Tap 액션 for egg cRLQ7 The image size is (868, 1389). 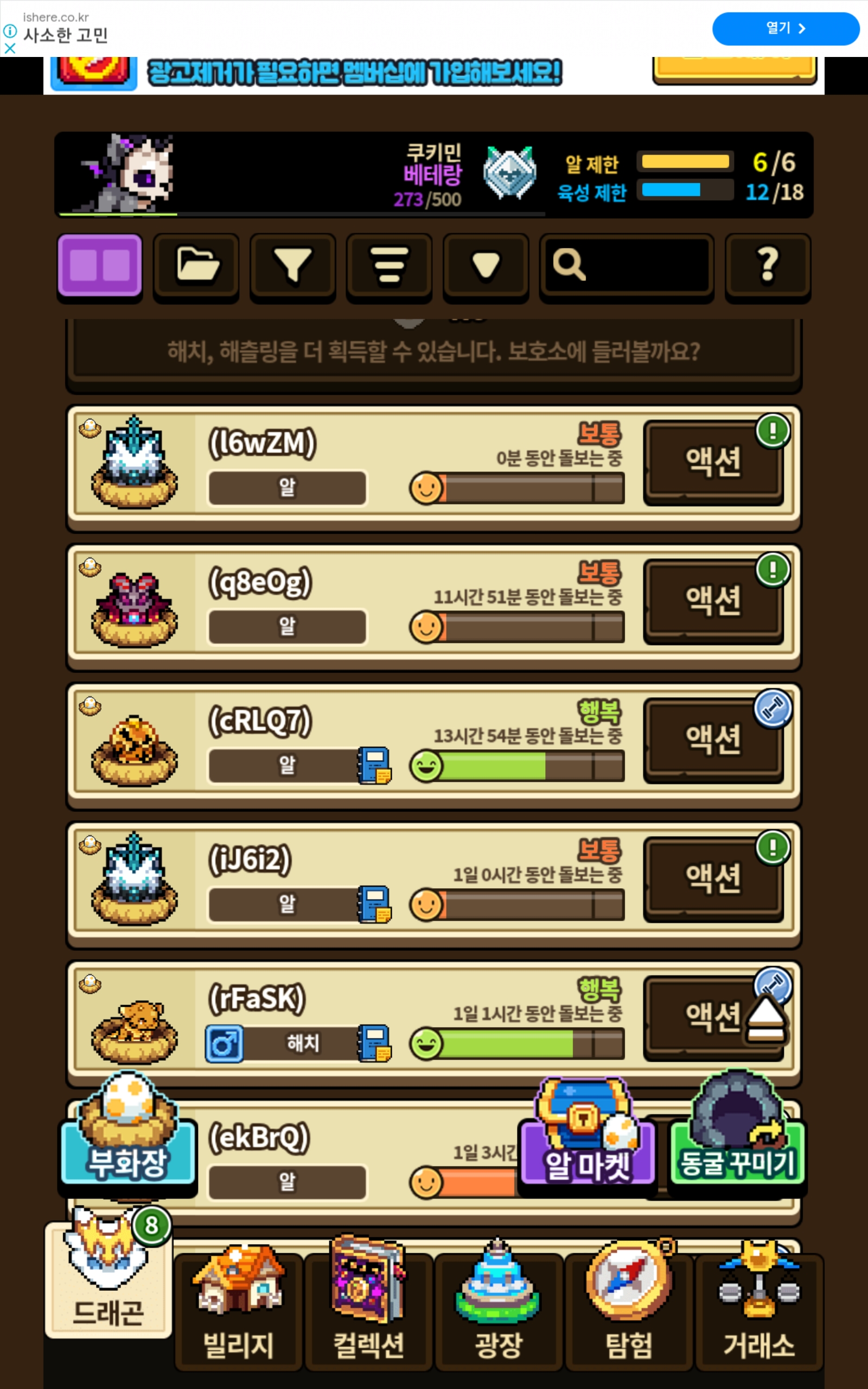pos(713,740)
